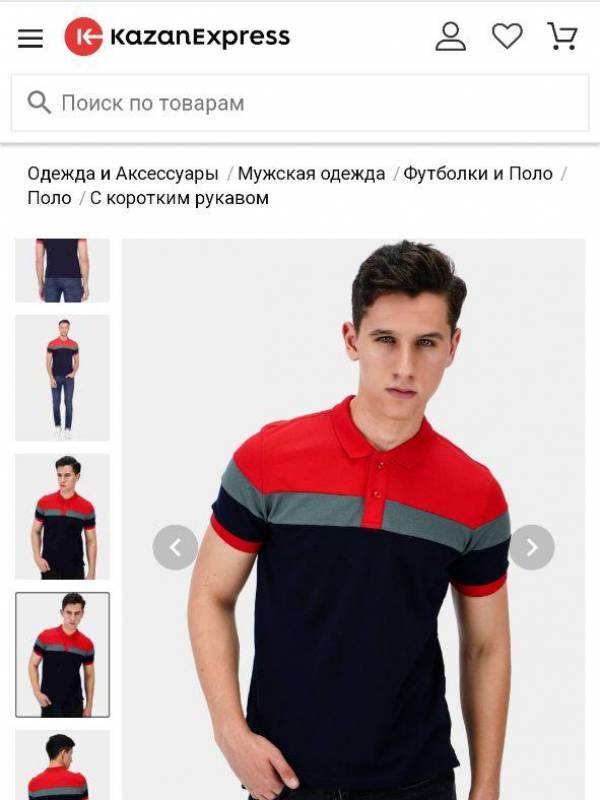Open breadcrumb С коротким рукавом
This screenshot has height=800, width=600.
tap(180, 198)
